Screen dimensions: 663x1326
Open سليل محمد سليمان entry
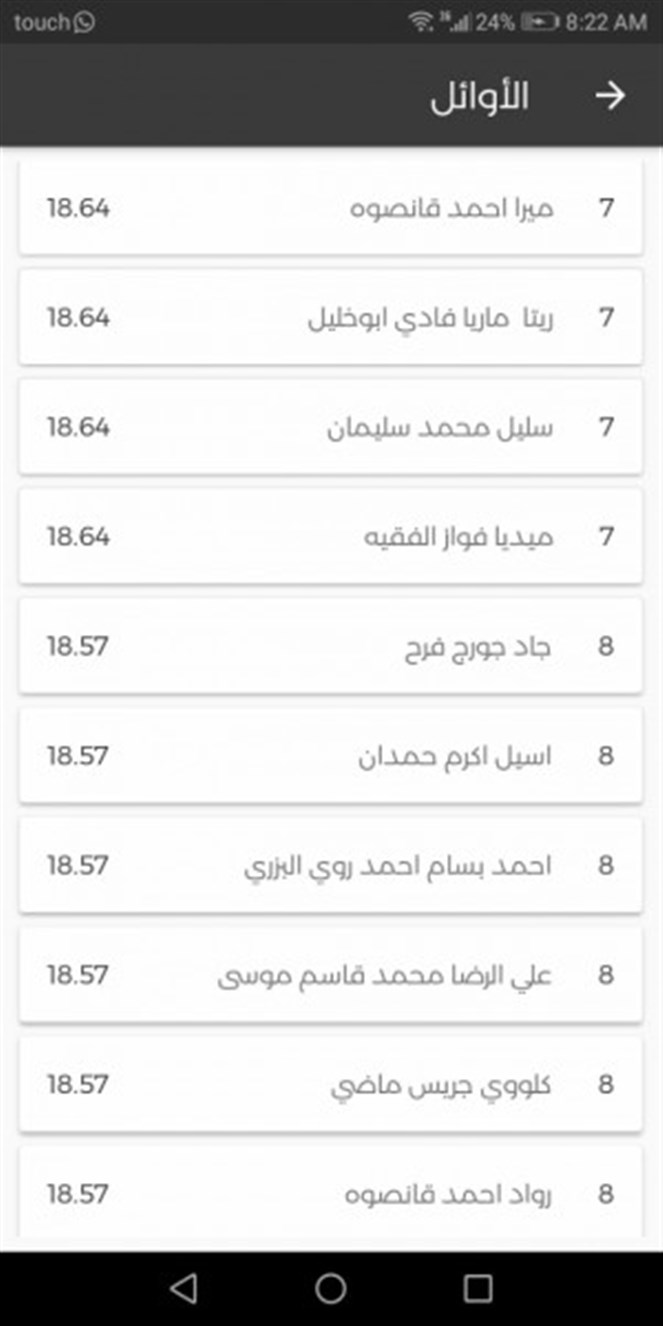click(331, 428)
